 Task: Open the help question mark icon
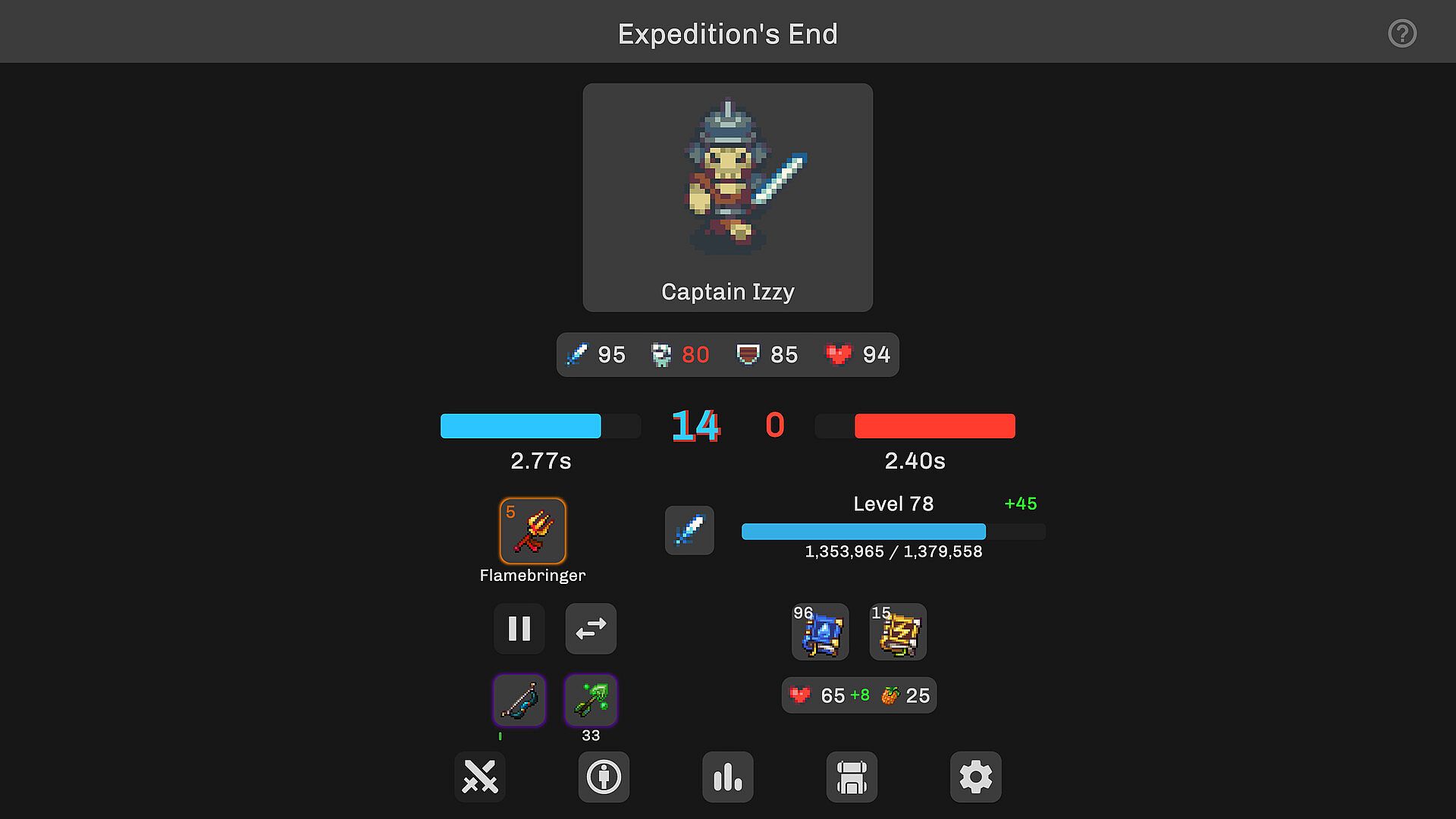coord(1402,33)
